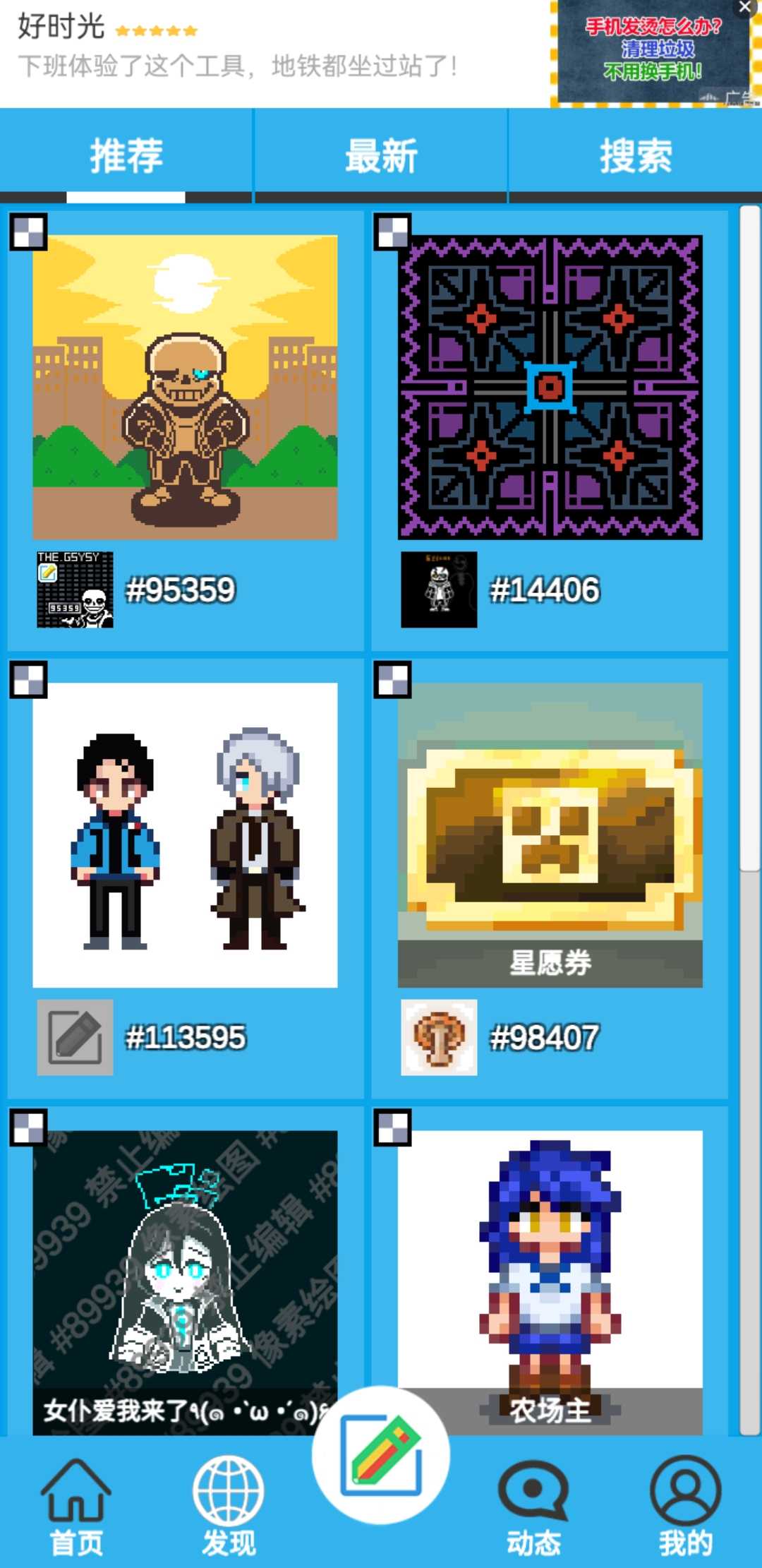
Task: Create a new pixel drawing
Action: point(381,1456)
